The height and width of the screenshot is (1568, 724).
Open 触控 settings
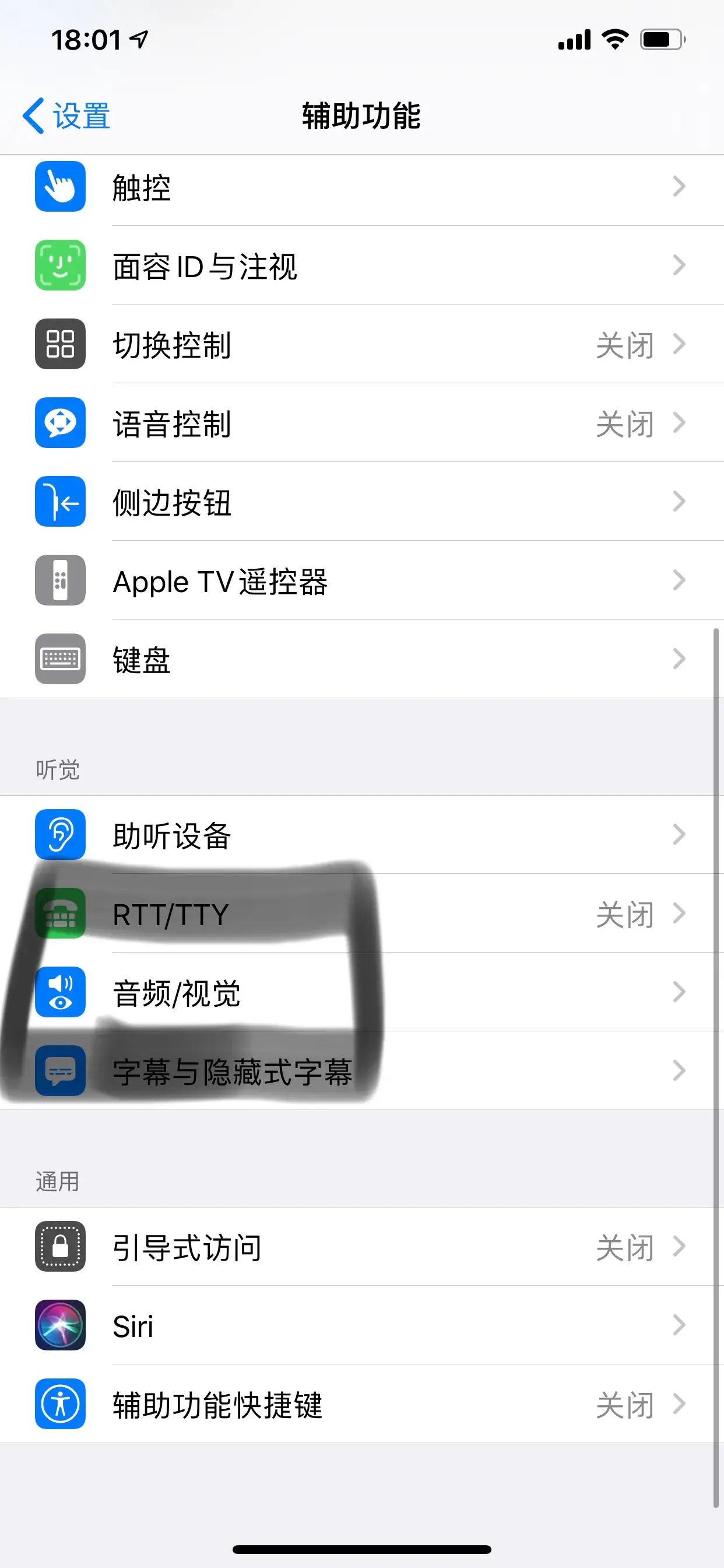tap(362, 187)
